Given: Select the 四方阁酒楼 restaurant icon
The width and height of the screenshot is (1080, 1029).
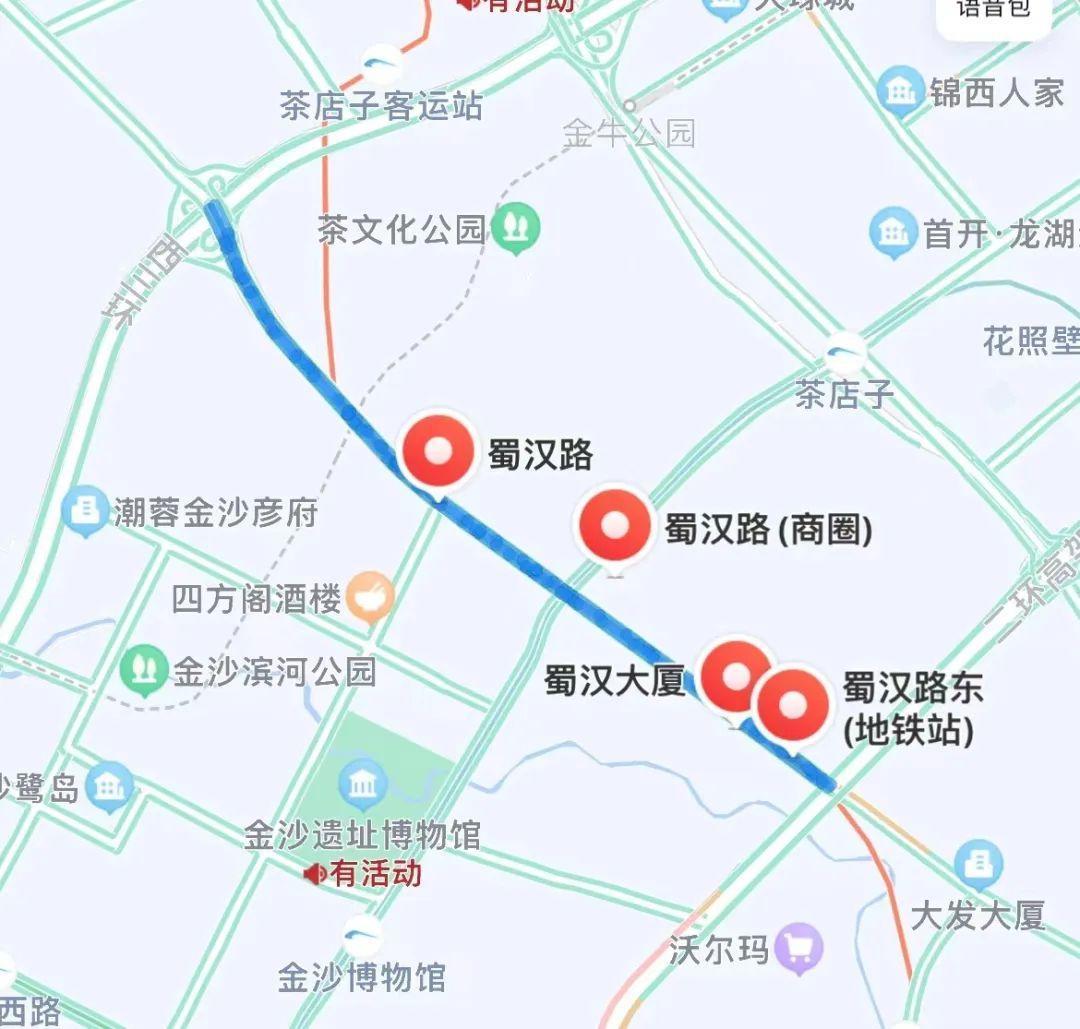Looking at the screenshot, I should pyautogui.click(x=374, y=598).
